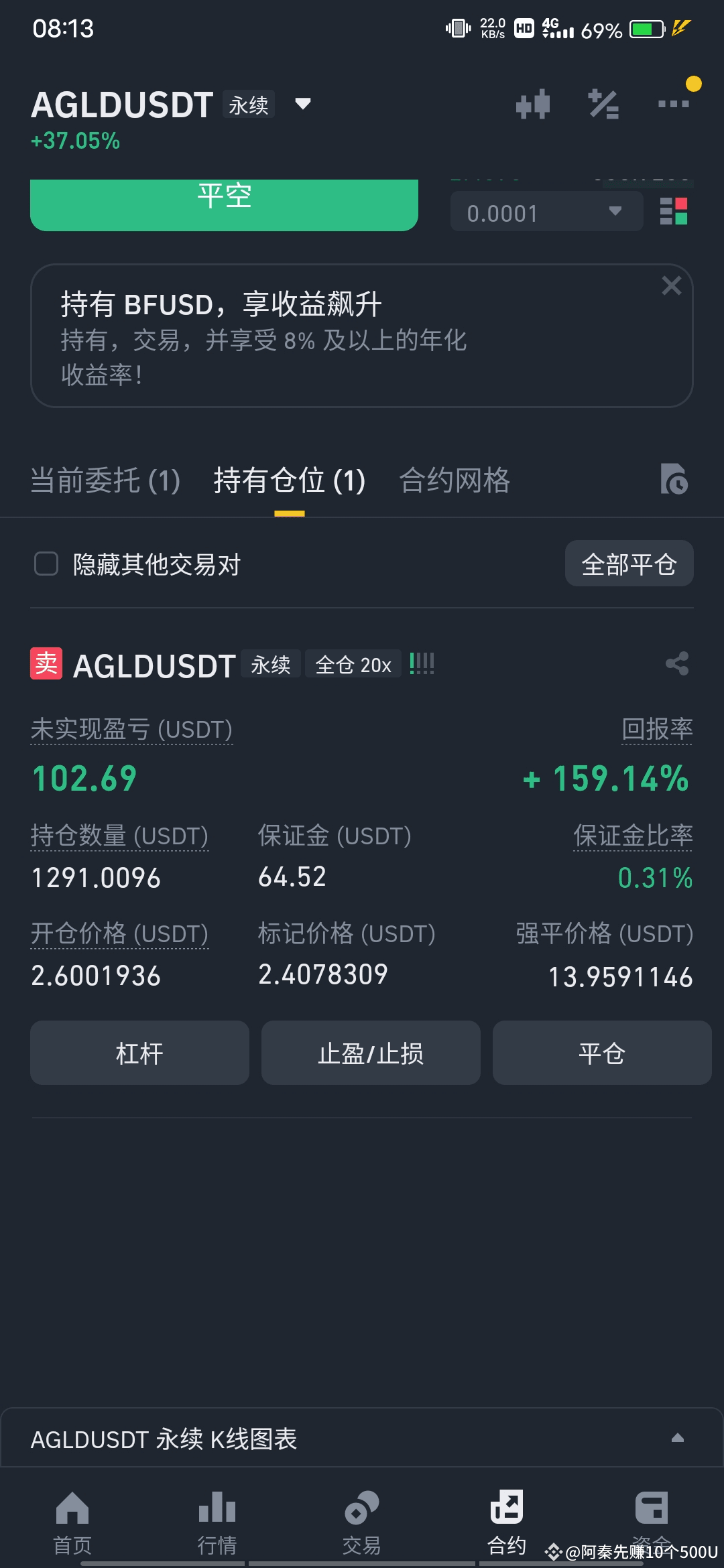Tap 平仓 to close the position
The width and height of the screenshot is (724, 1568).
pyautogui.click(x=602, y=1053)
